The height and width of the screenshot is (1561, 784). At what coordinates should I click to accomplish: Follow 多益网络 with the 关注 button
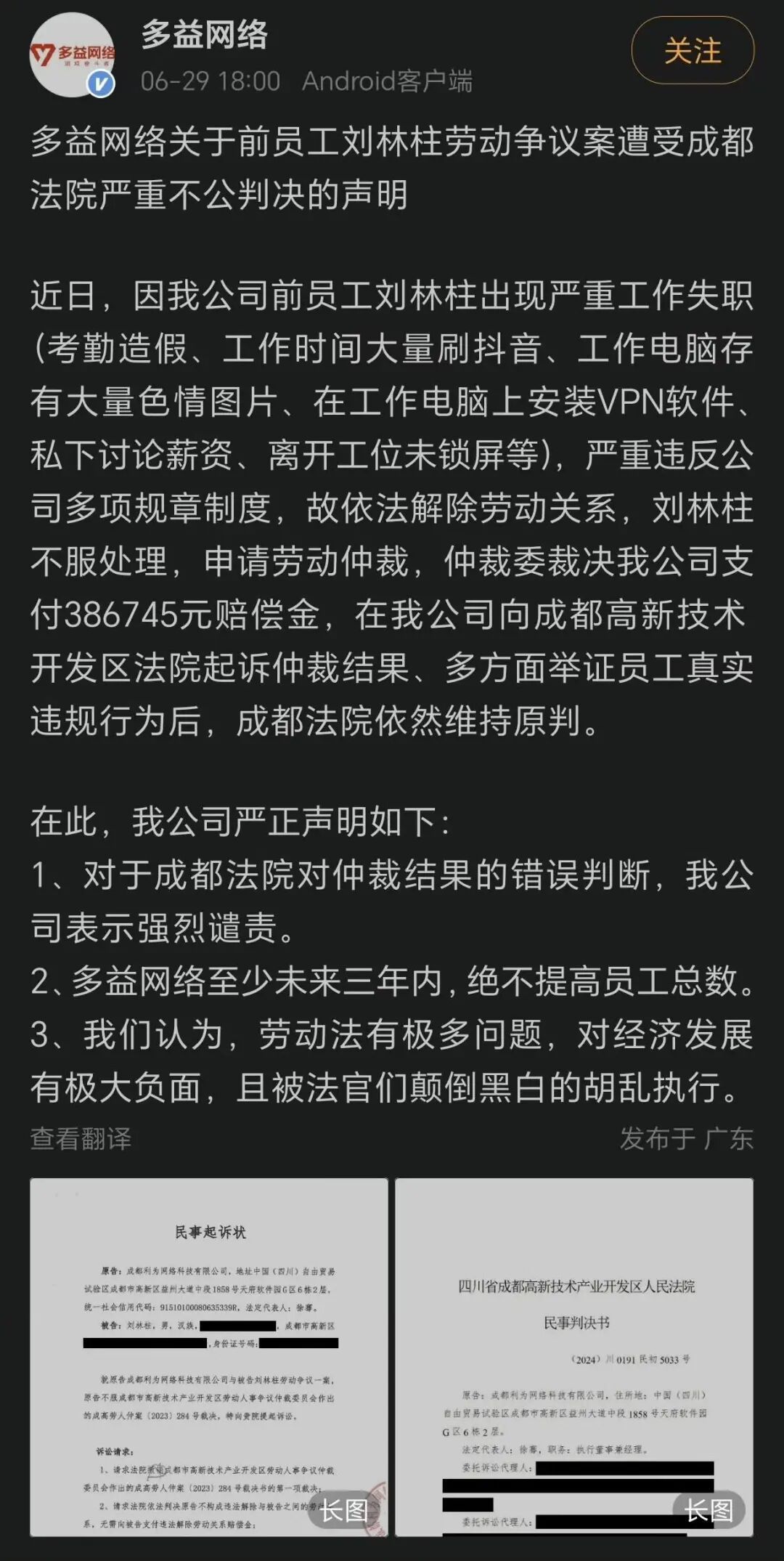pos(693,51)
